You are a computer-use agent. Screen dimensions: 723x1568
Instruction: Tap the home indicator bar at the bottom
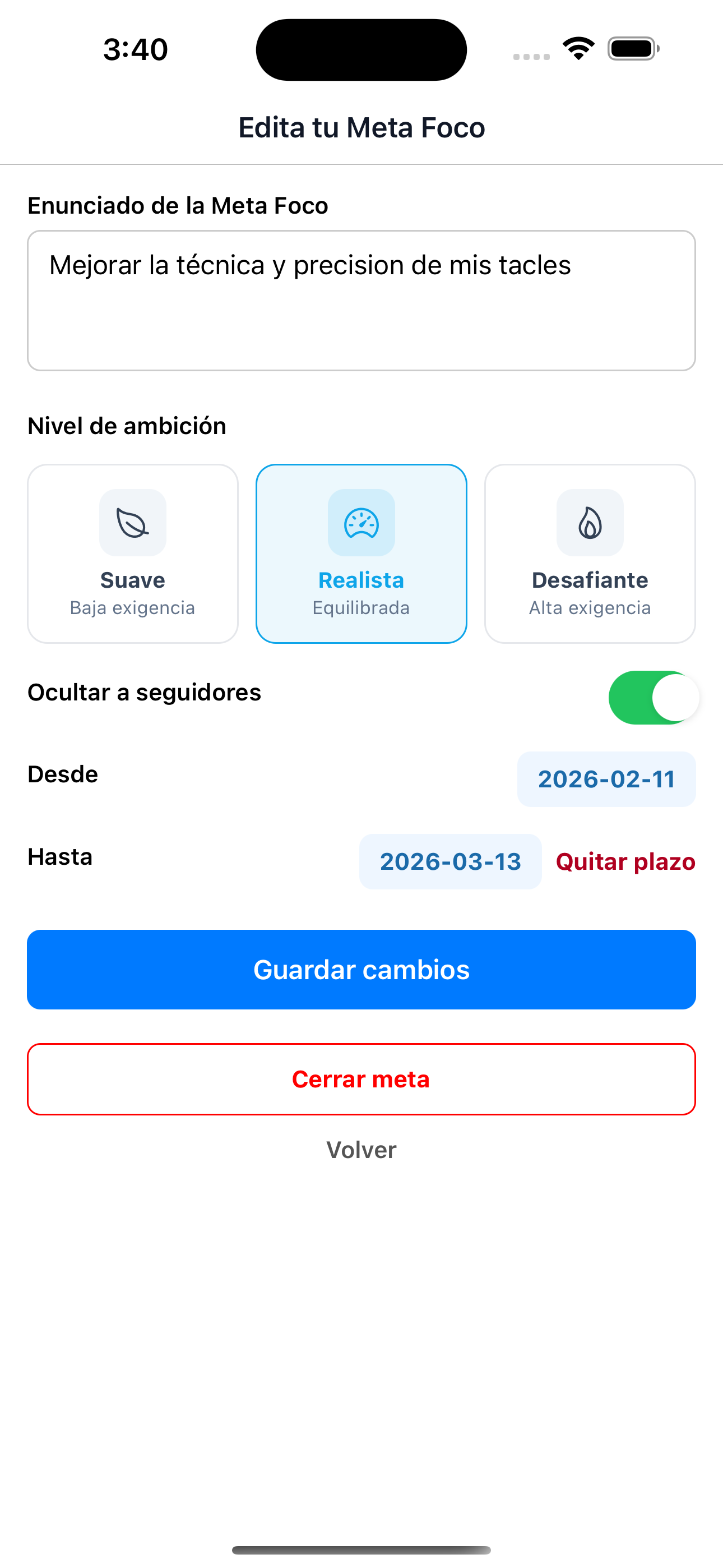[361, 1548]
